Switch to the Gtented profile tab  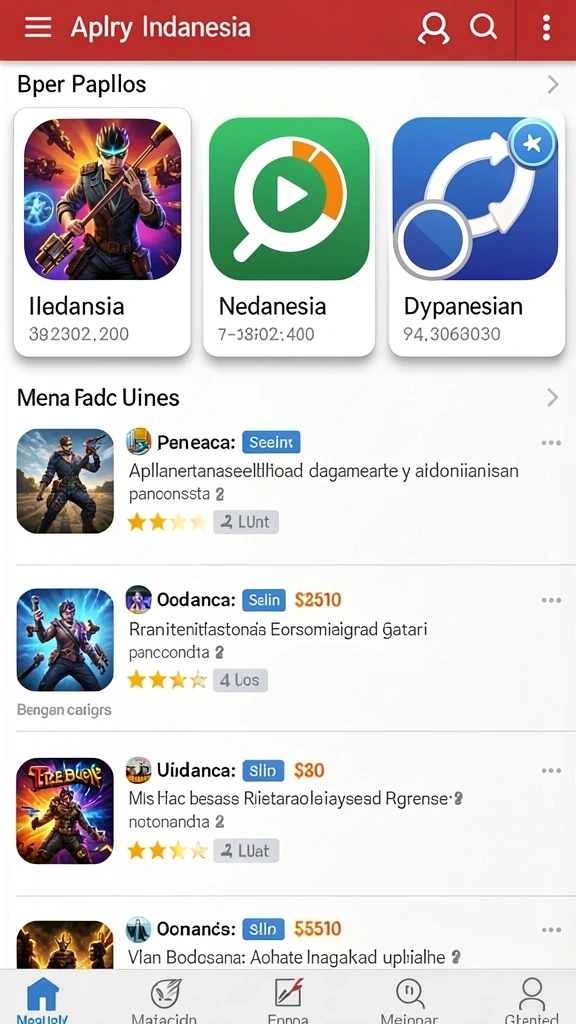click(532, 998)
